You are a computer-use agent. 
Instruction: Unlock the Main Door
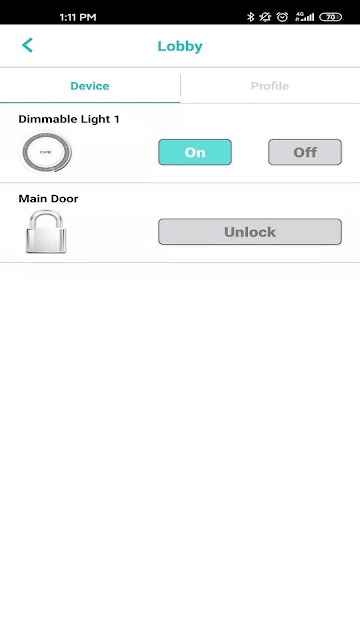[250, 232]
